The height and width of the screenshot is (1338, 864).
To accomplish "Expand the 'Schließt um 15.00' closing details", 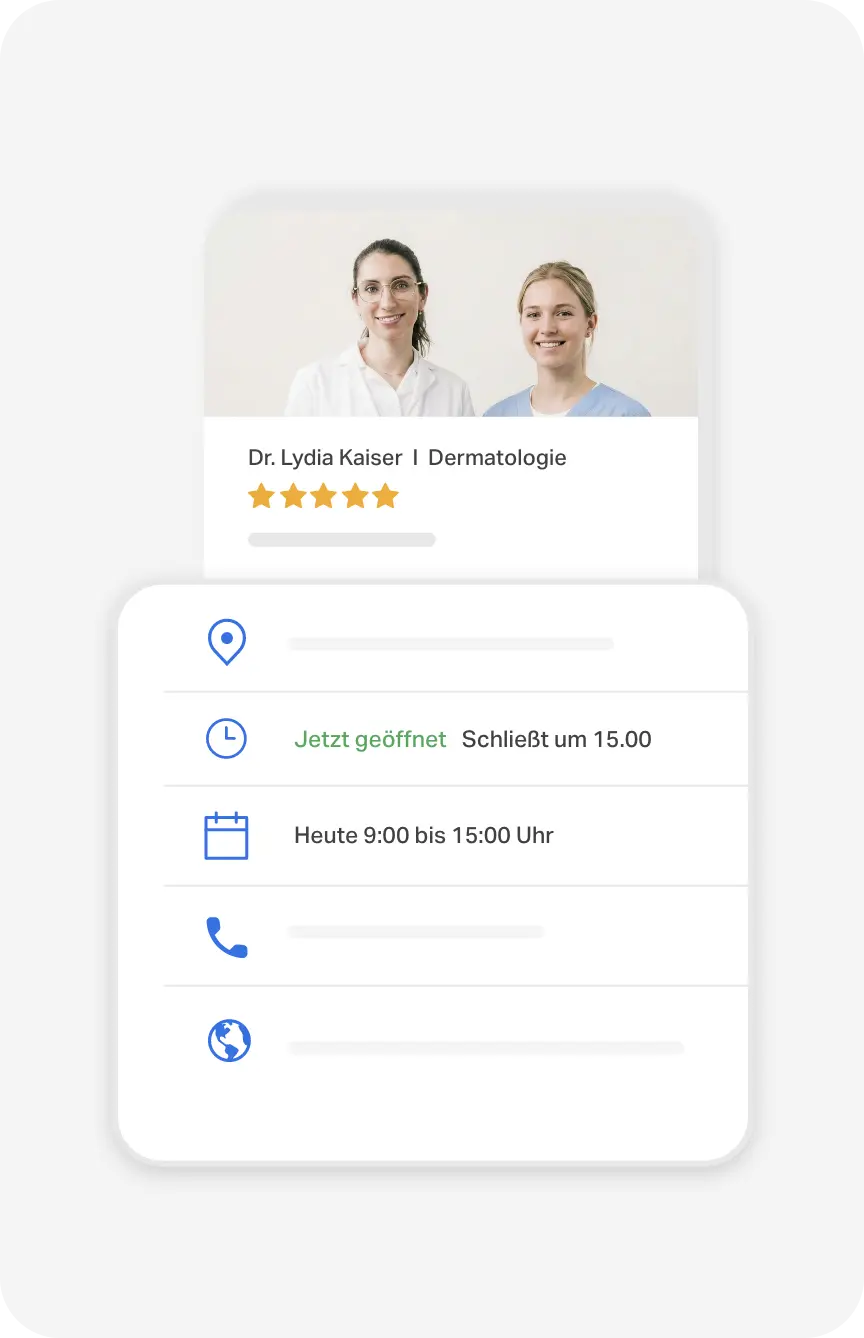I will (556, 739).
